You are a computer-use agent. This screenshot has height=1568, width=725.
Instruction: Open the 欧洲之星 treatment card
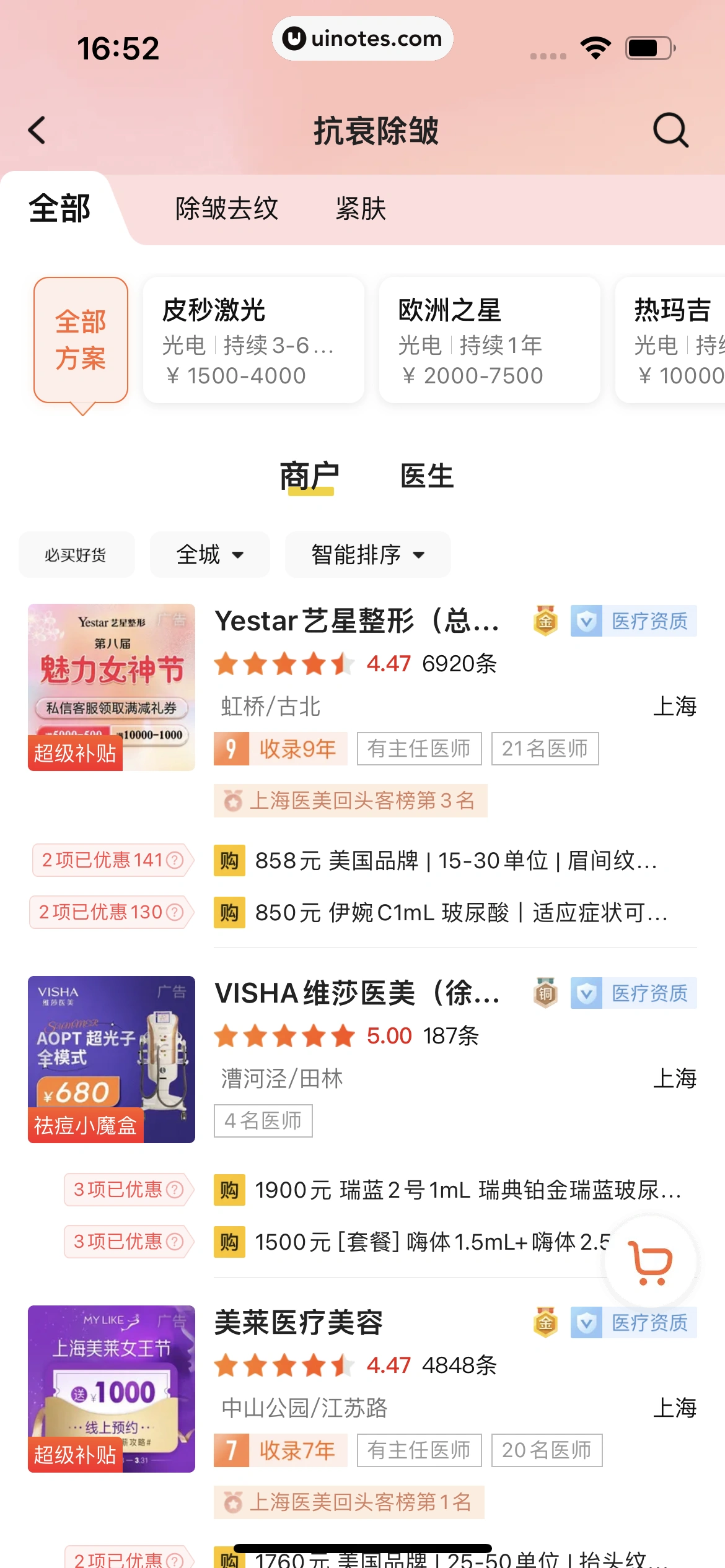tap(490, 341)
